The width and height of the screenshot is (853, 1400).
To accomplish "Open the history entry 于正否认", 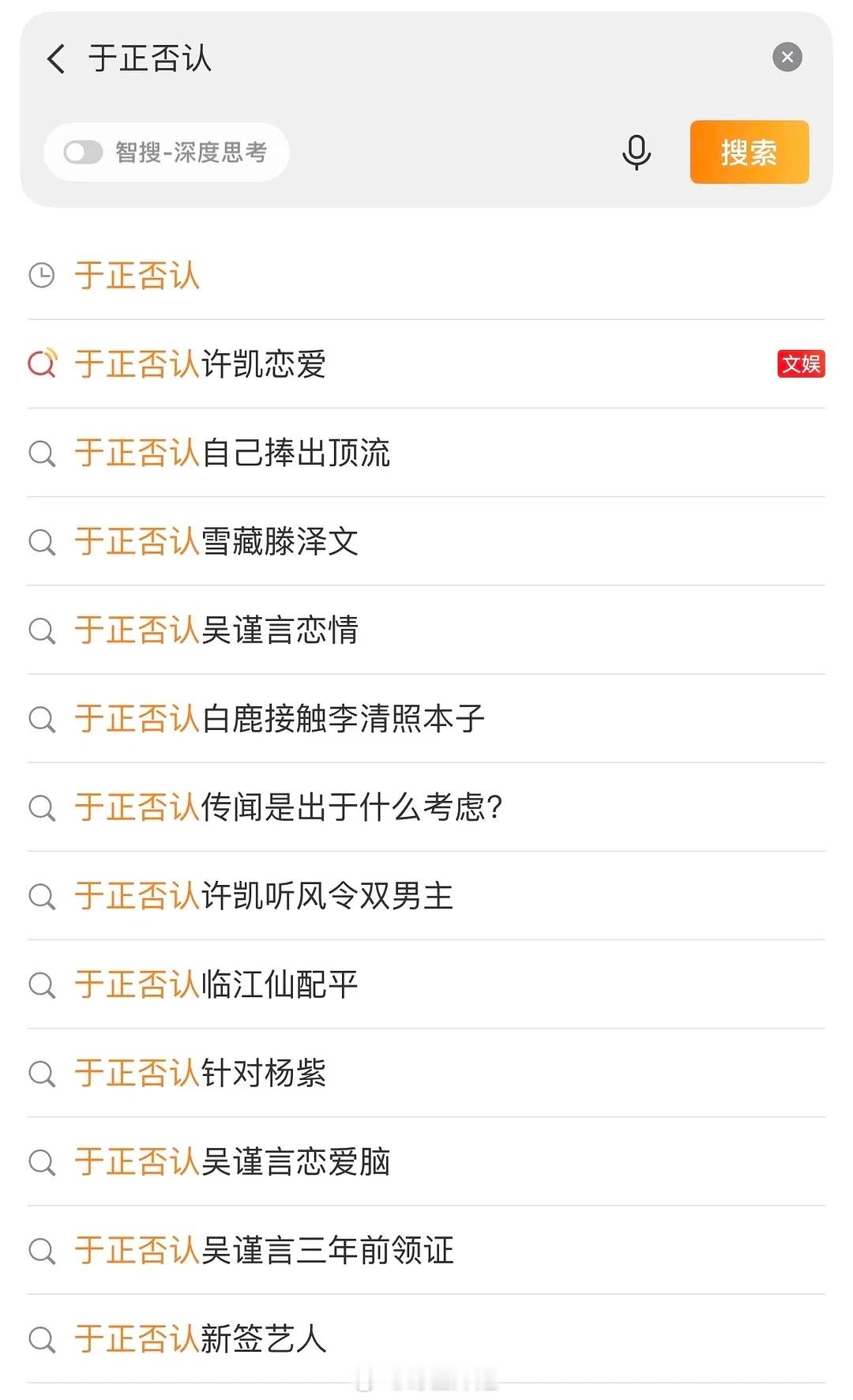I will pyautogui.click(x=426, y=276).
